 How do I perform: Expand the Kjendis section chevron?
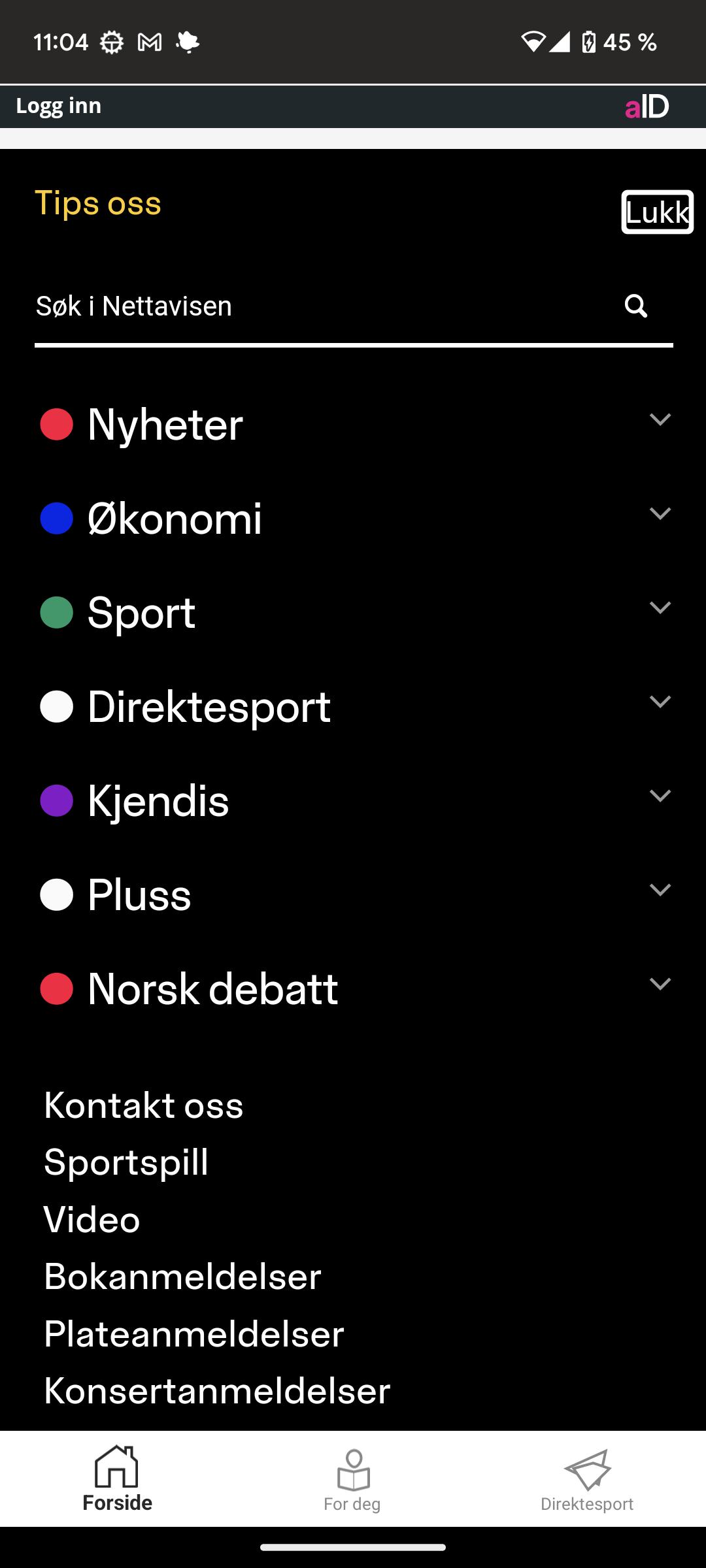[x=660, y=796]
